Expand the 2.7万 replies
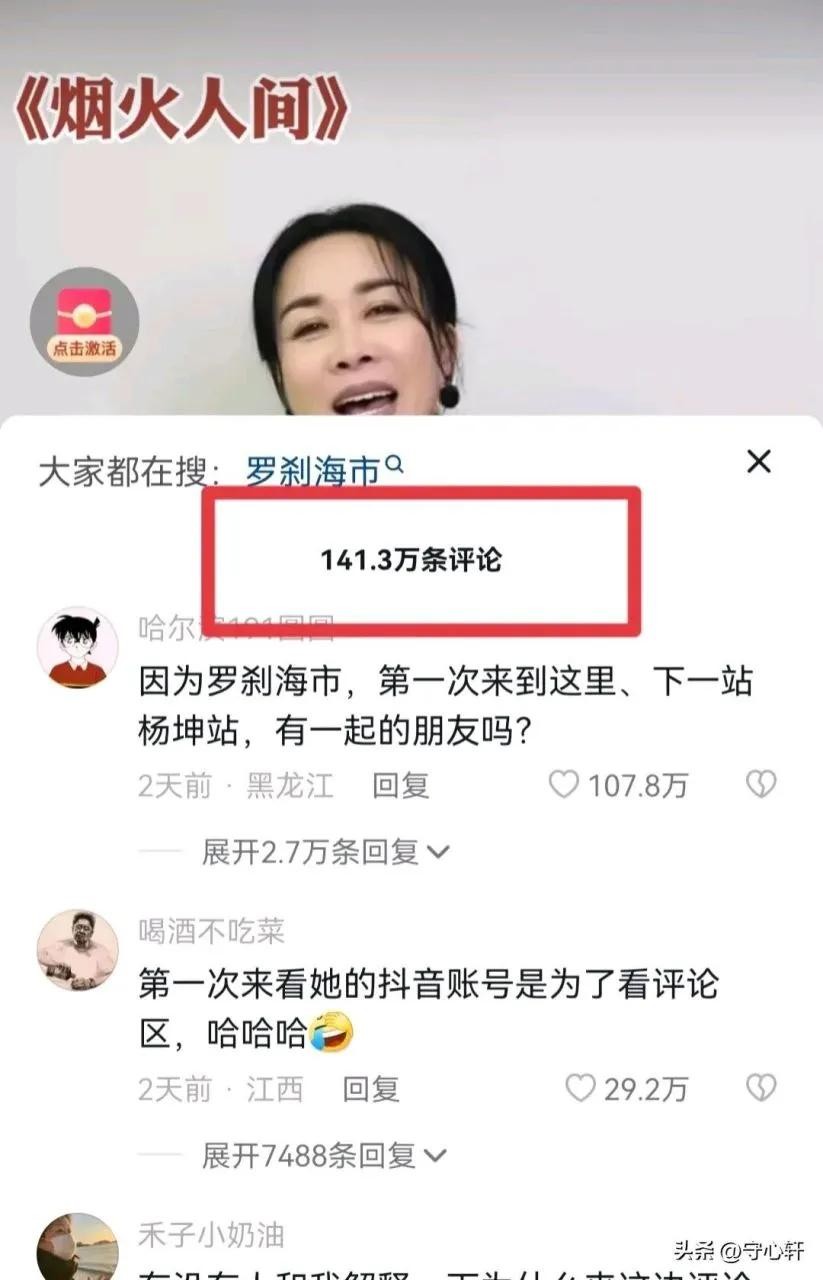Image resolution: width=823 pixels, height=1280 pixels. tap(325, 852)
